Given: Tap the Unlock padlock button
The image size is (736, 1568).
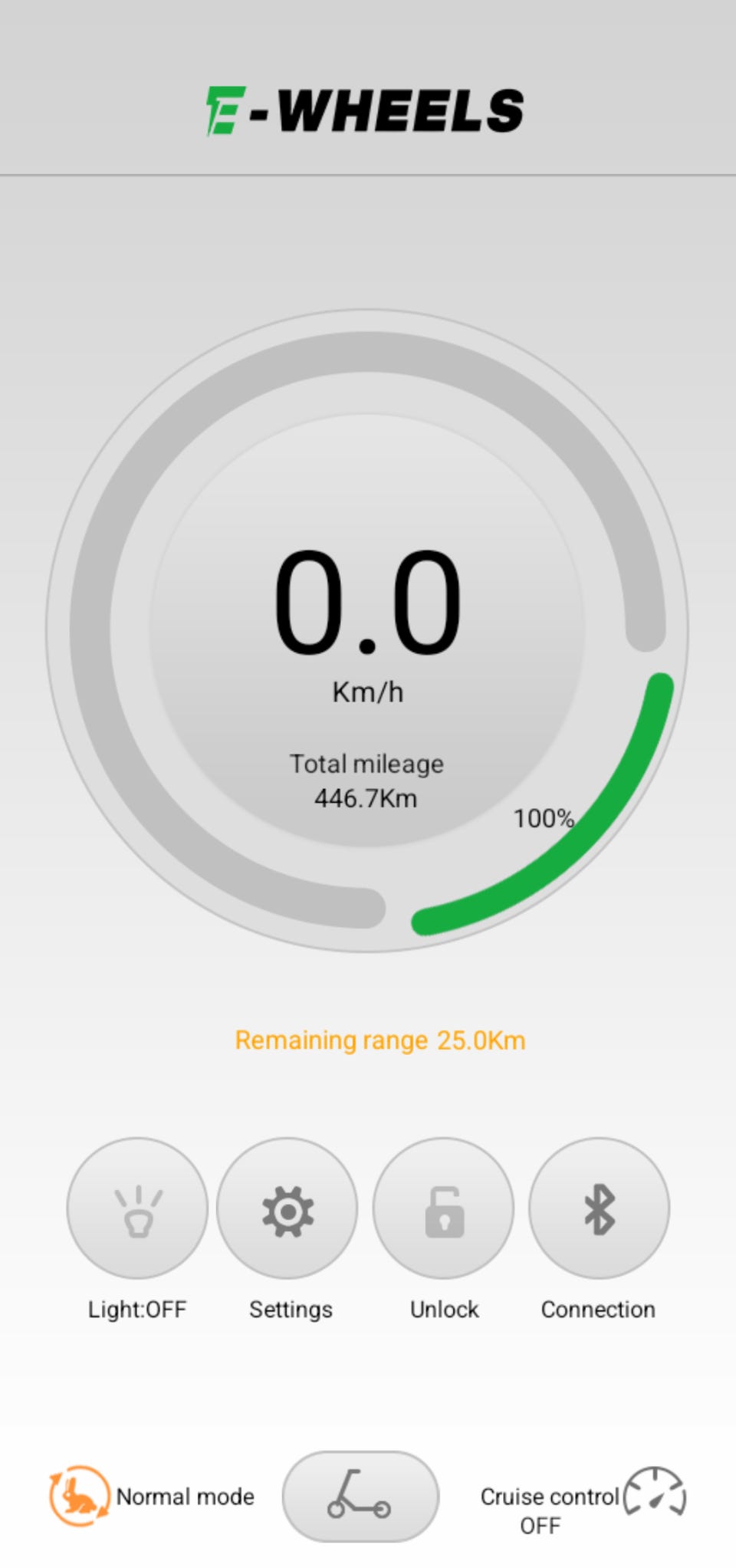Looking at the screenshot, I should [443, 1208].
